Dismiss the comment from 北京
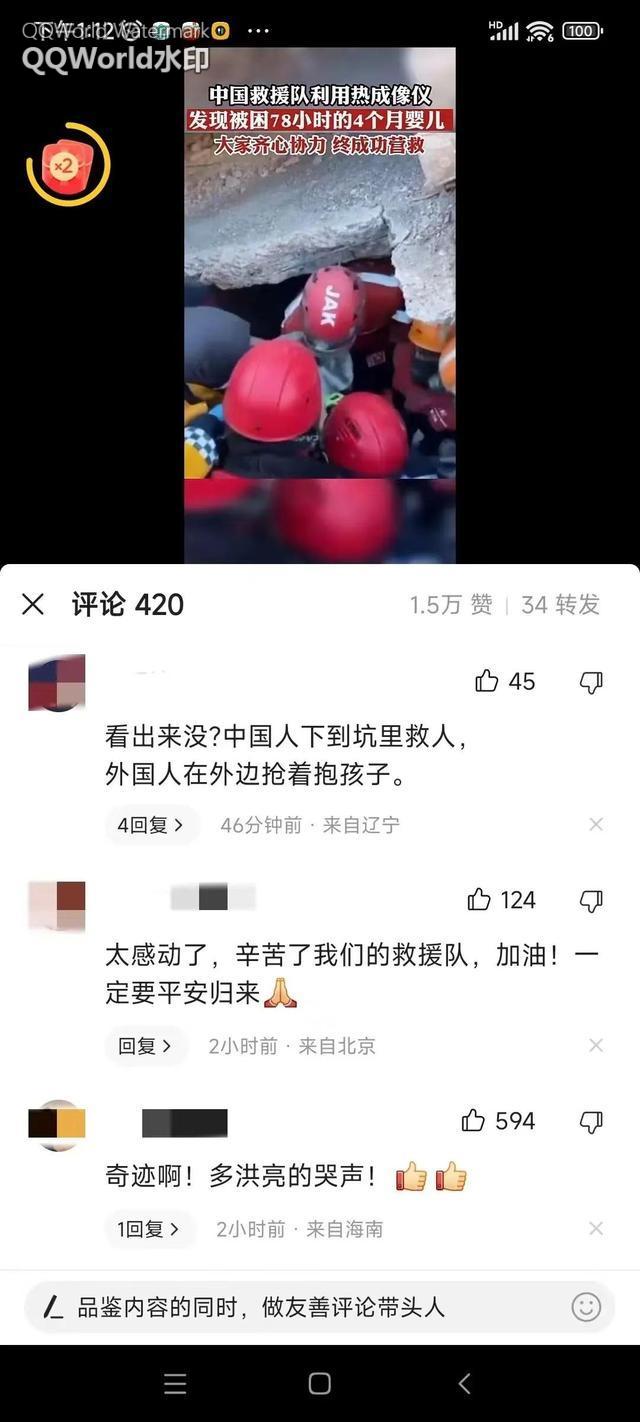Screen dimensions: 640x1422 (x=596, y=1046)
